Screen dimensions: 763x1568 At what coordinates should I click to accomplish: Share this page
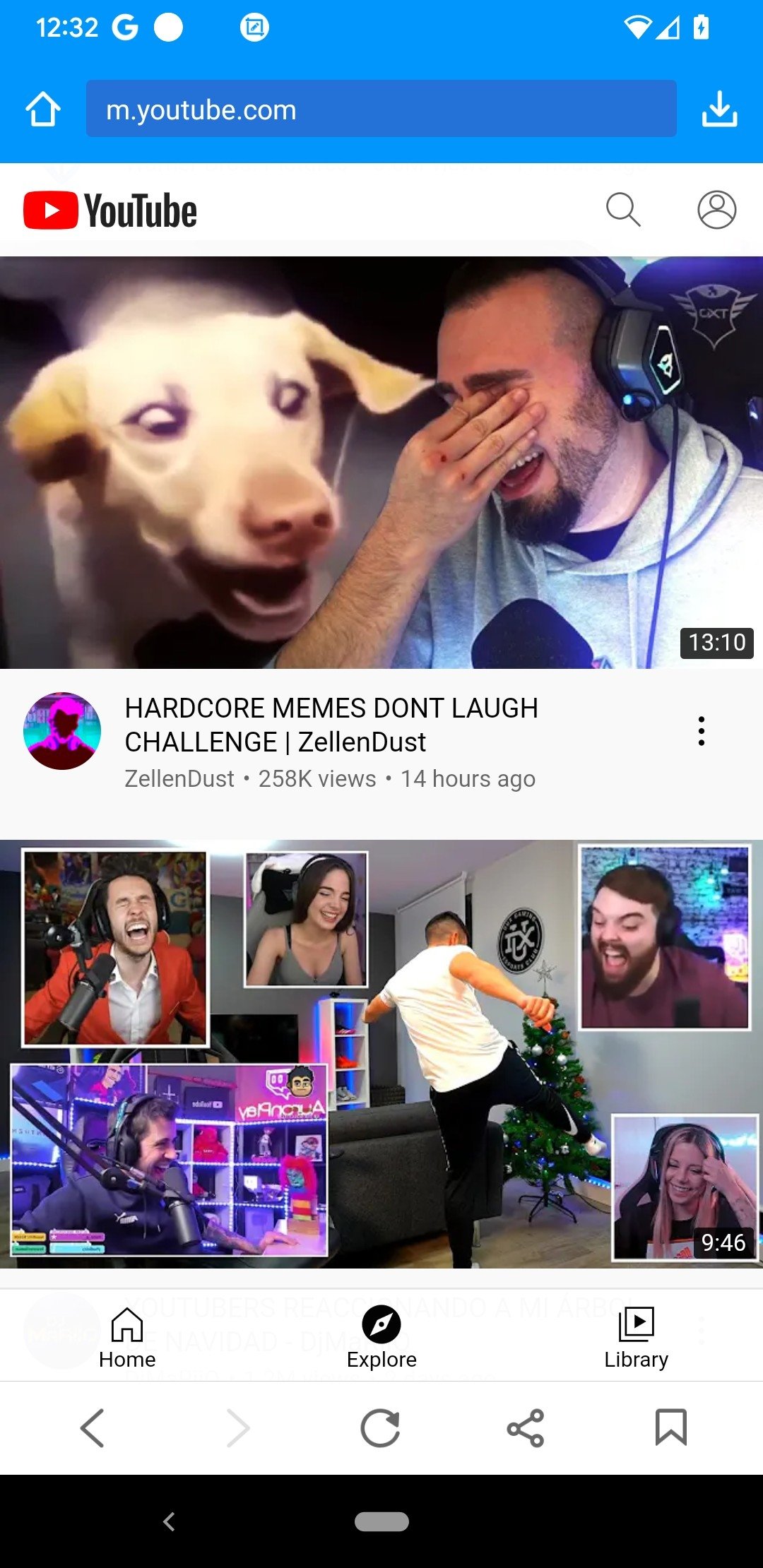click(x=526, y=1428)
